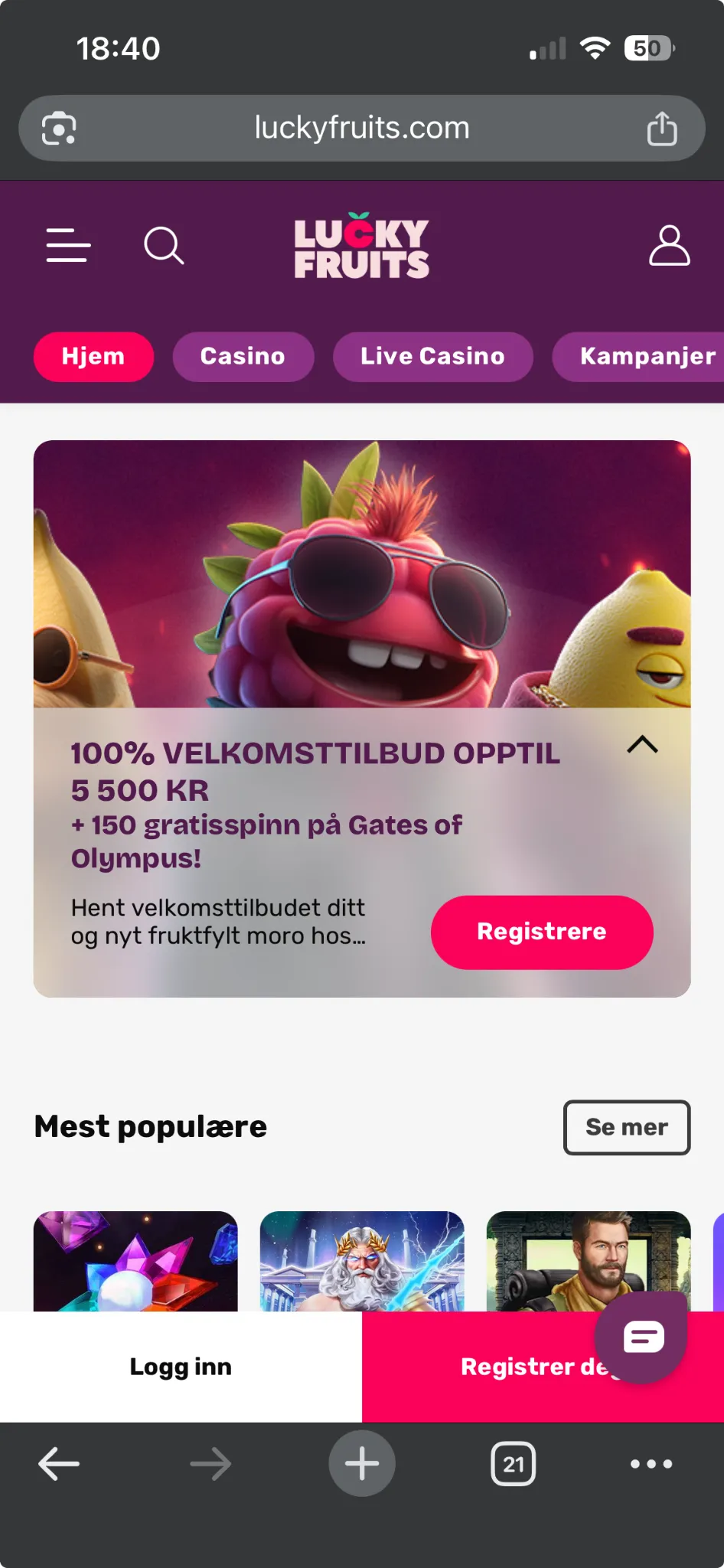Image resolution: width=724 pixels, height=1568 pixels.
Task: Click the Registrere button
Action: click(541, 932)
